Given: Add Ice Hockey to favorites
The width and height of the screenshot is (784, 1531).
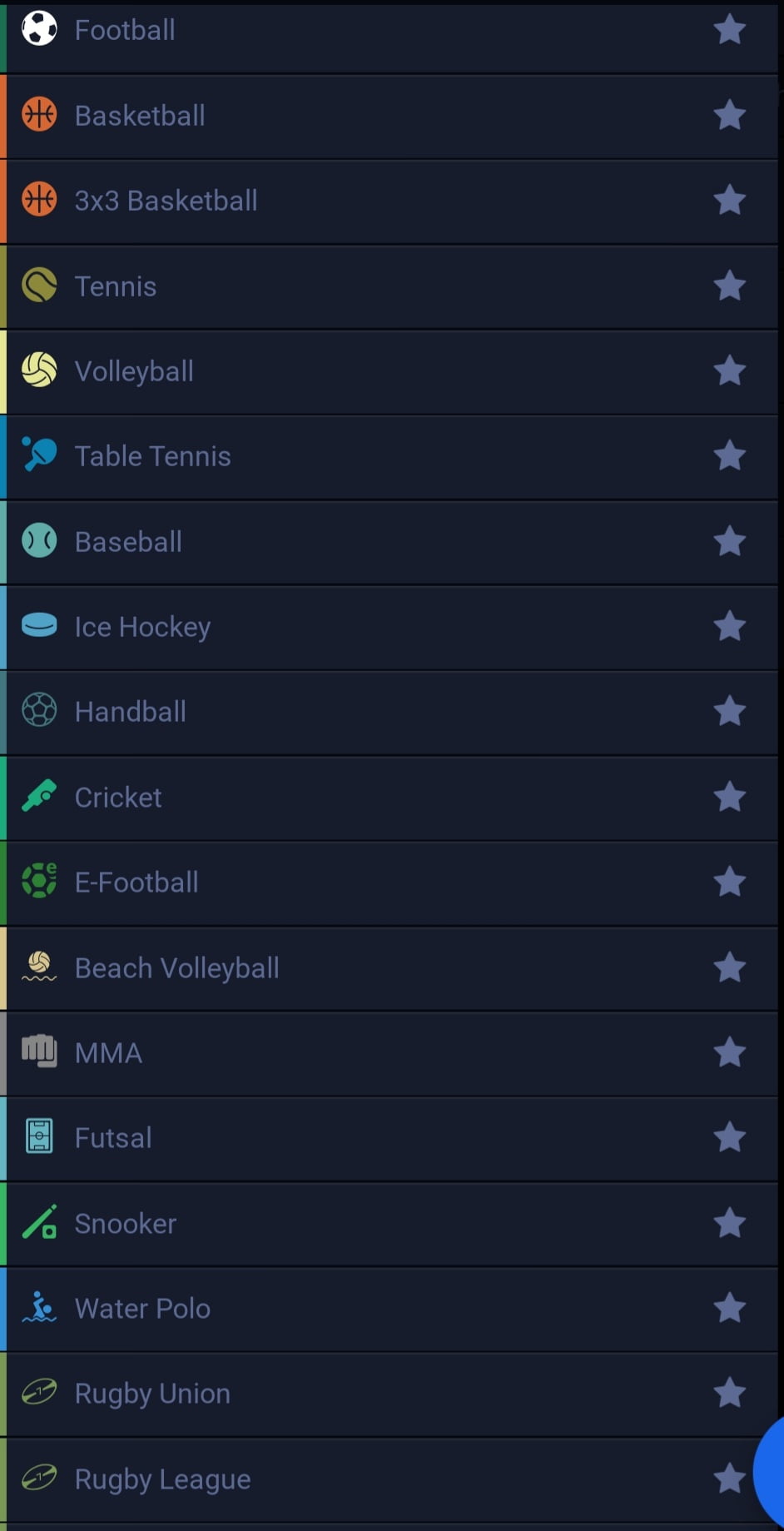Looking at the screenshot, I should [729, 627].
